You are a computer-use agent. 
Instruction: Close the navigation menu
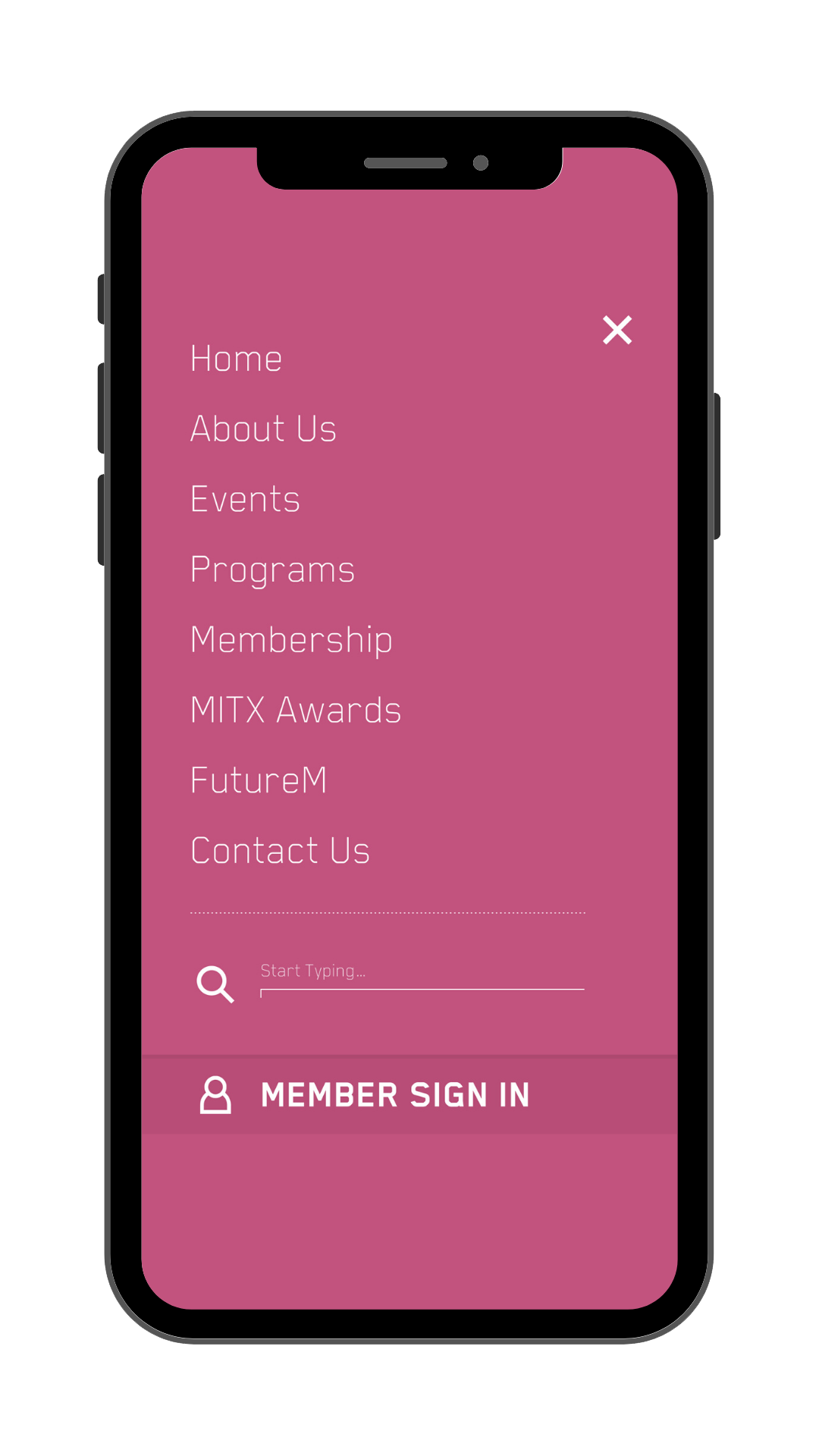point(617,330)
